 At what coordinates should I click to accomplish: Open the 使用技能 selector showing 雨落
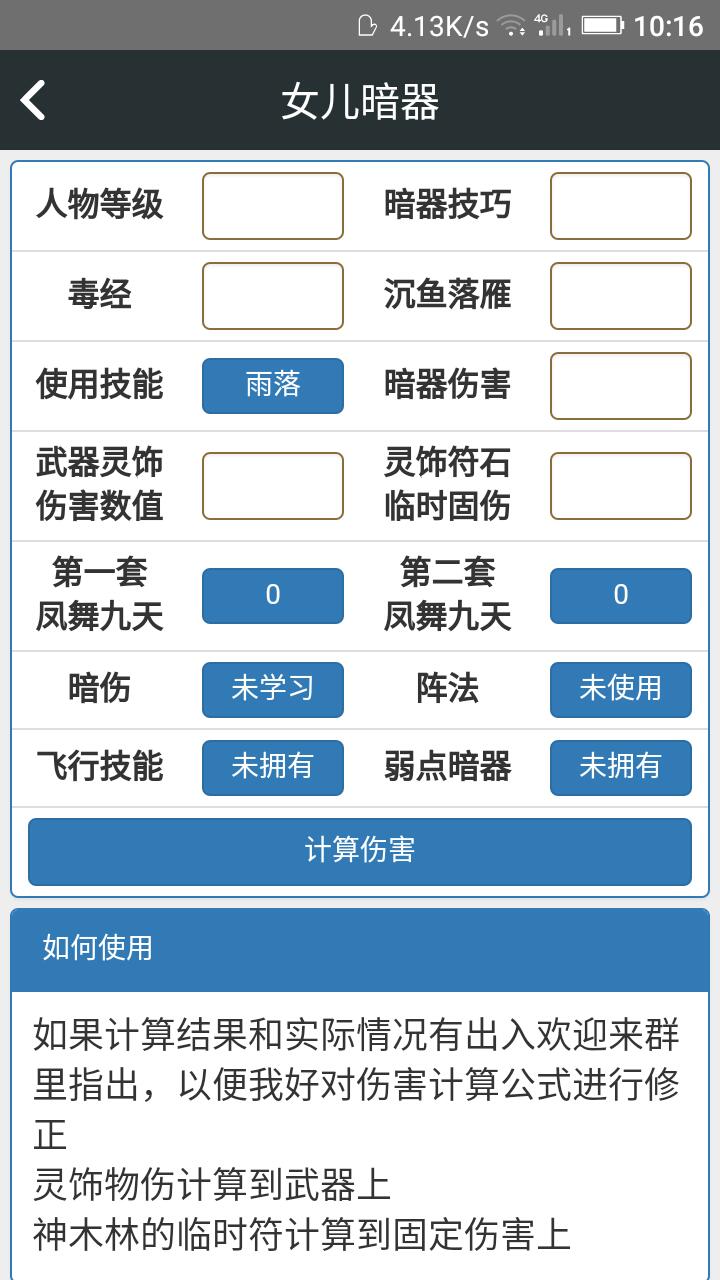tap(273, 386)
